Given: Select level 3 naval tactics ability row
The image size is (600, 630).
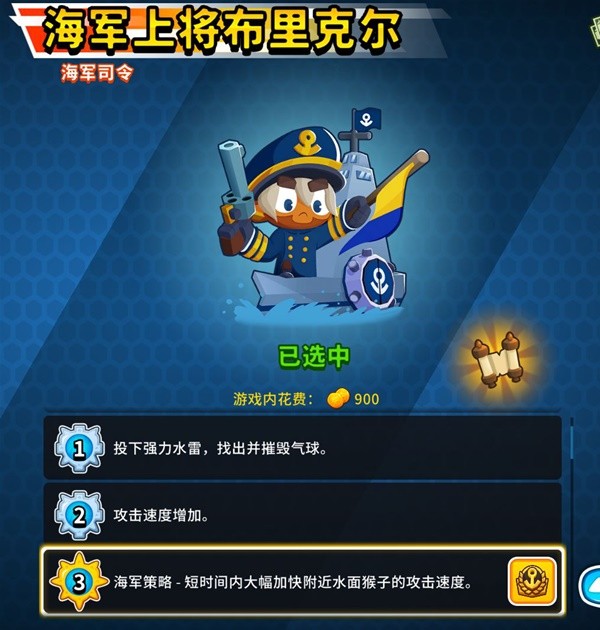Looking at the screenshot, I should click(x=290, y=581).
